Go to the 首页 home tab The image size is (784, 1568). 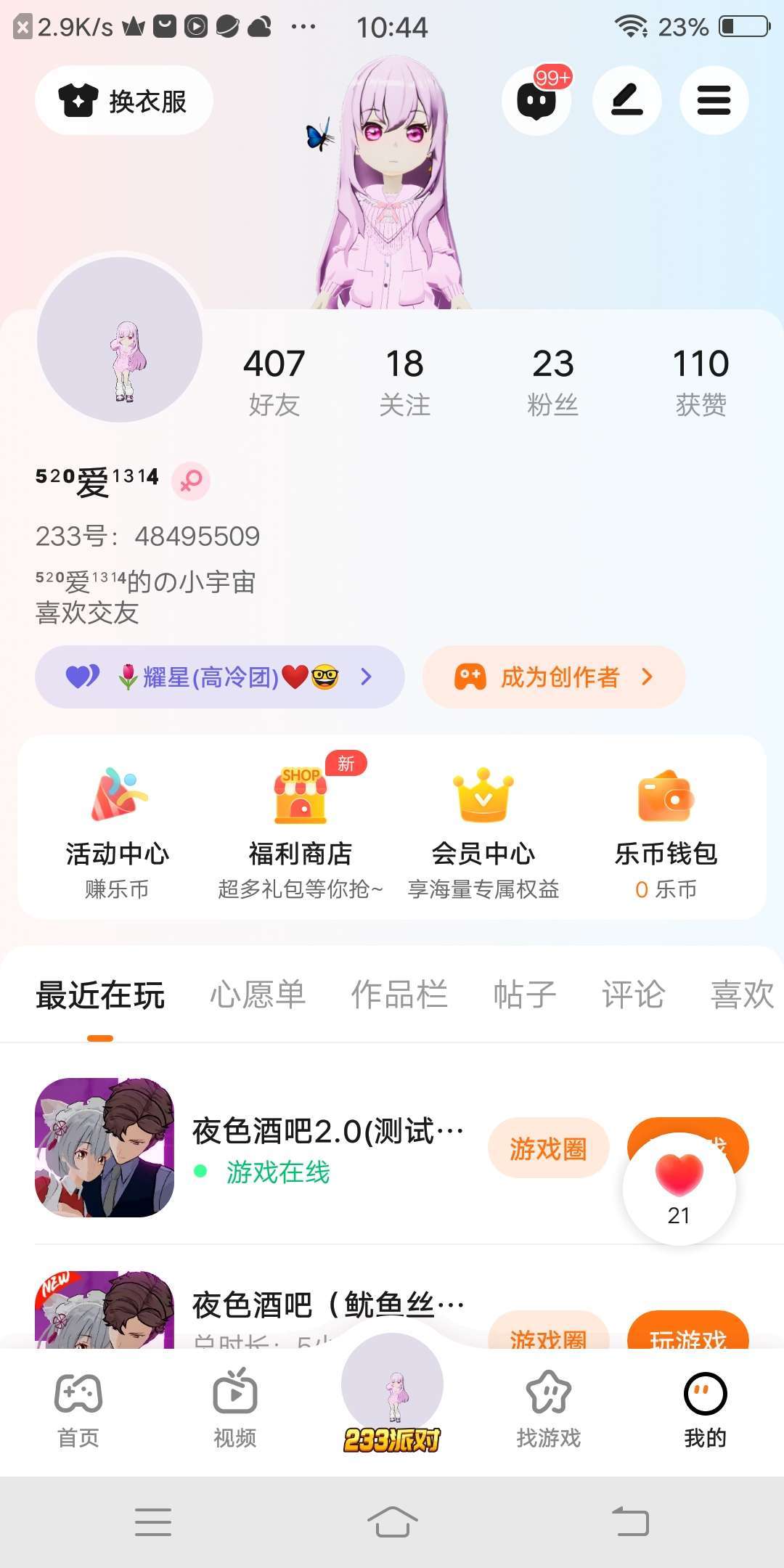78,1410
